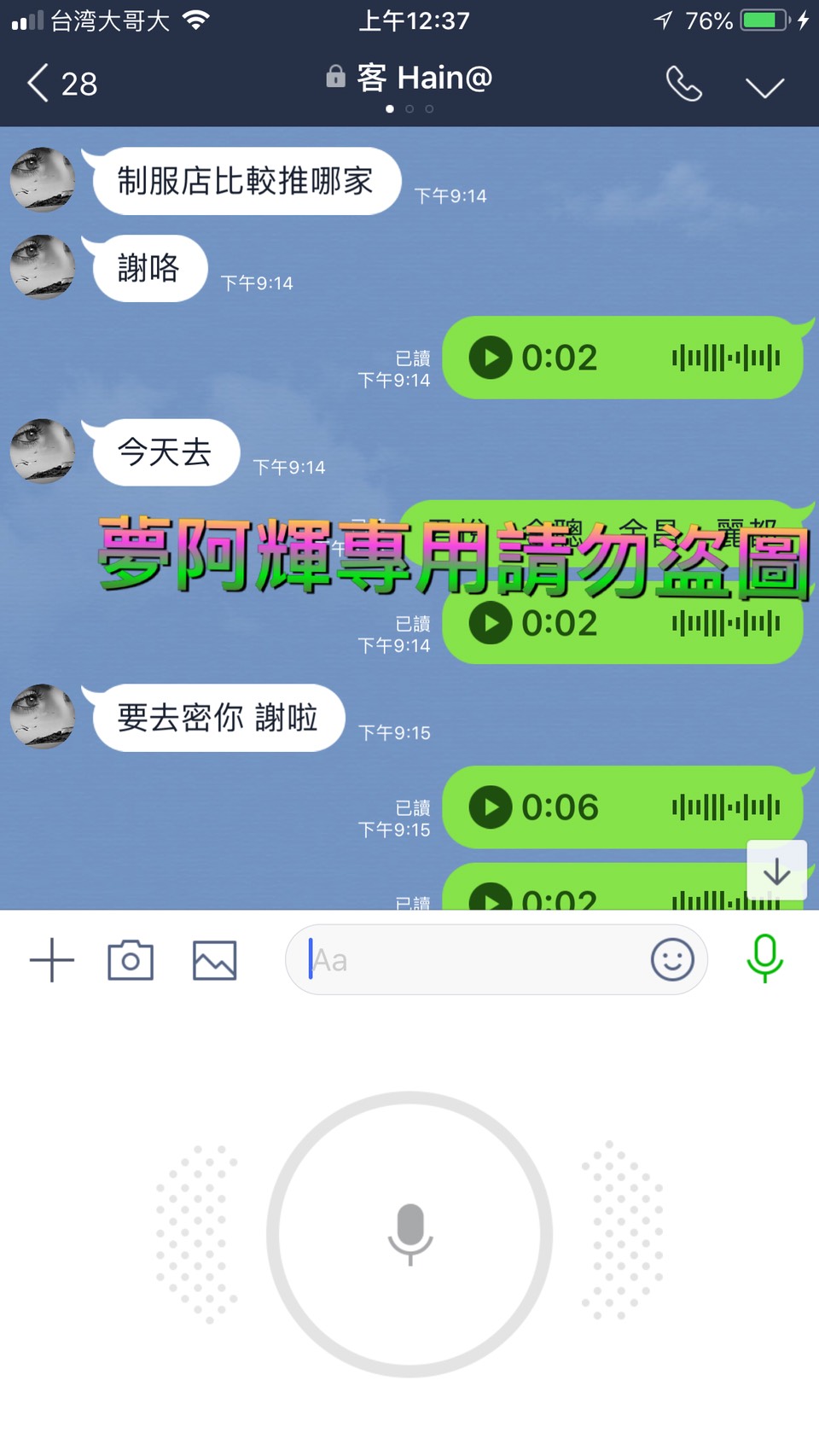Open the camera to take photo
819x1456 pixels.
tap(131, 960)
